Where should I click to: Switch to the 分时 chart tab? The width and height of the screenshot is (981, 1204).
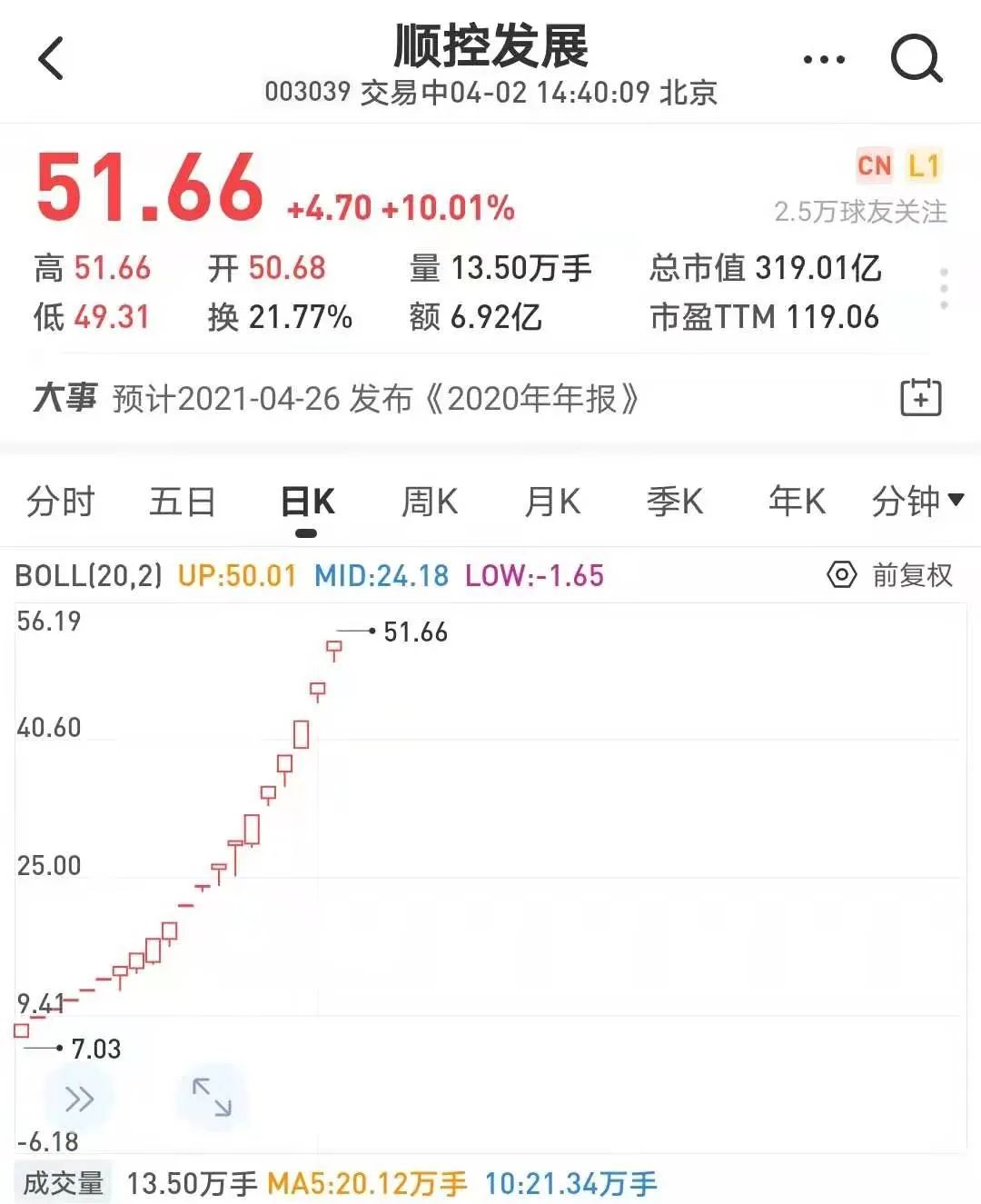pyautogui.click(x=60, y=501)
